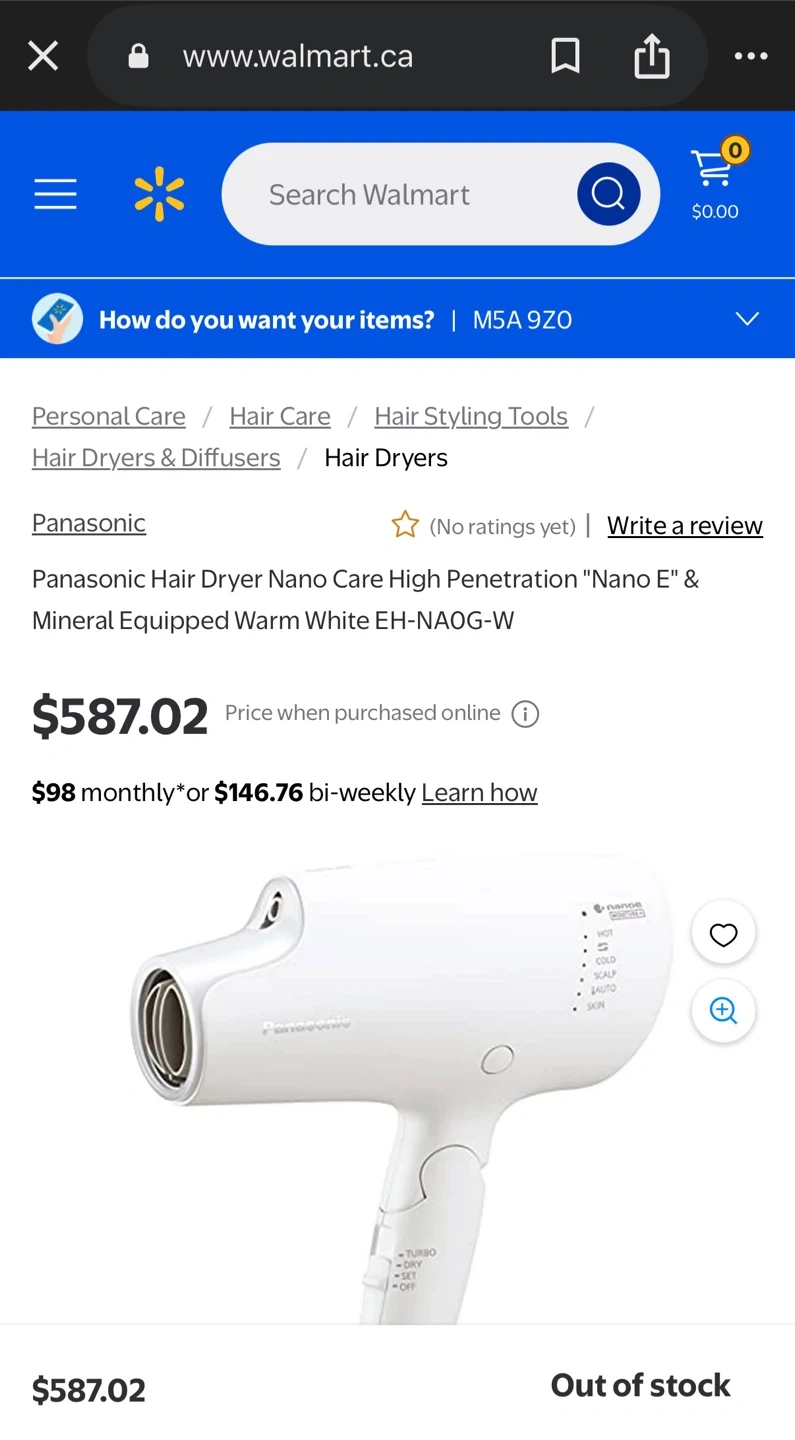Open the browser overflow menu
The width and height of the screenshot is (795, 1440).
tap(750, 56)
